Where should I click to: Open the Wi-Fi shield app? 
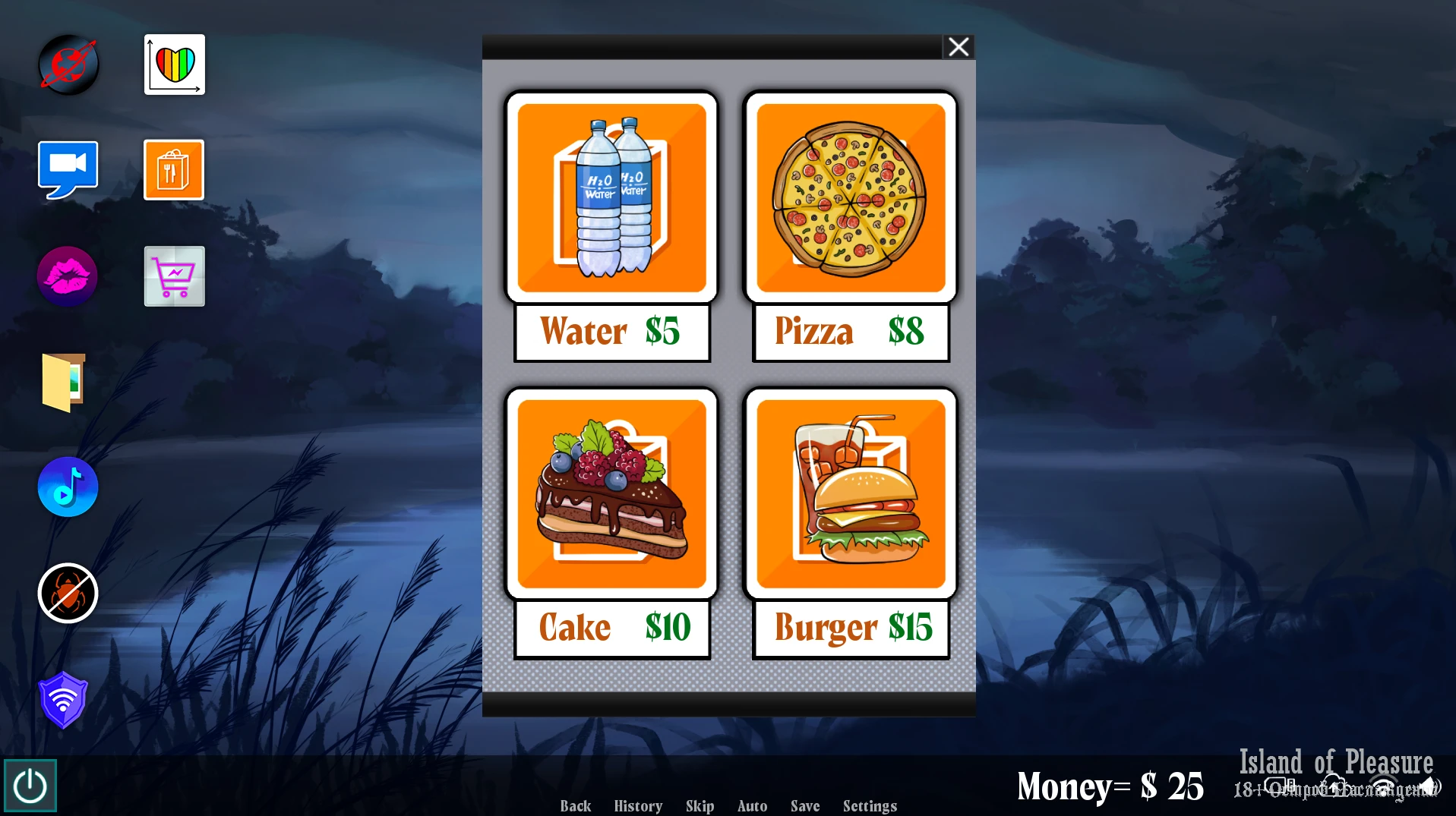(x=63, y=699)
